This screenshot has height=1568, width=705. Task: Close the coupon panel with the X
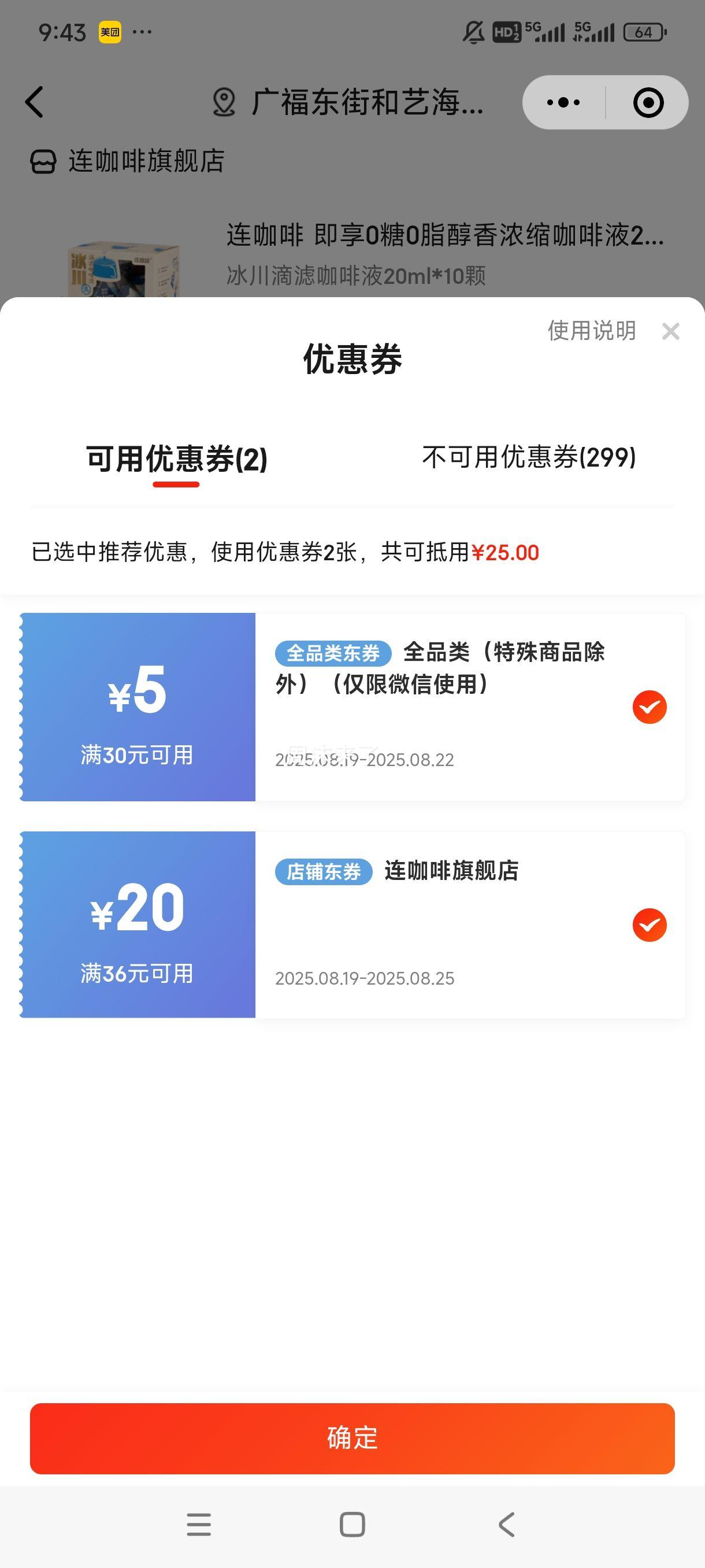[x=670, y=332]
